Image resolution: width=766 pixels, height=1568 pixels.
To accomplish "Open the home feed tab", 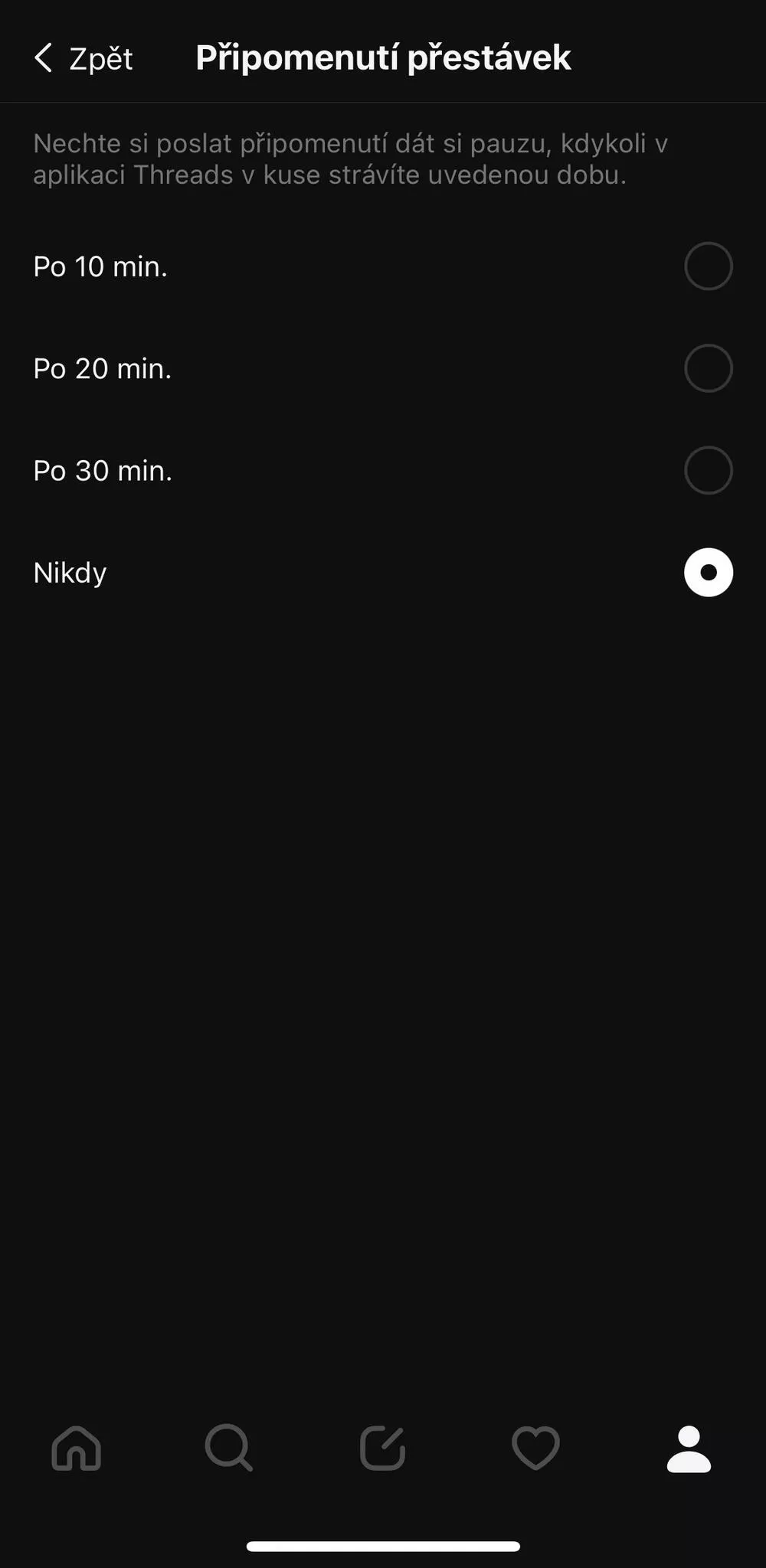I will point(77,1448).
